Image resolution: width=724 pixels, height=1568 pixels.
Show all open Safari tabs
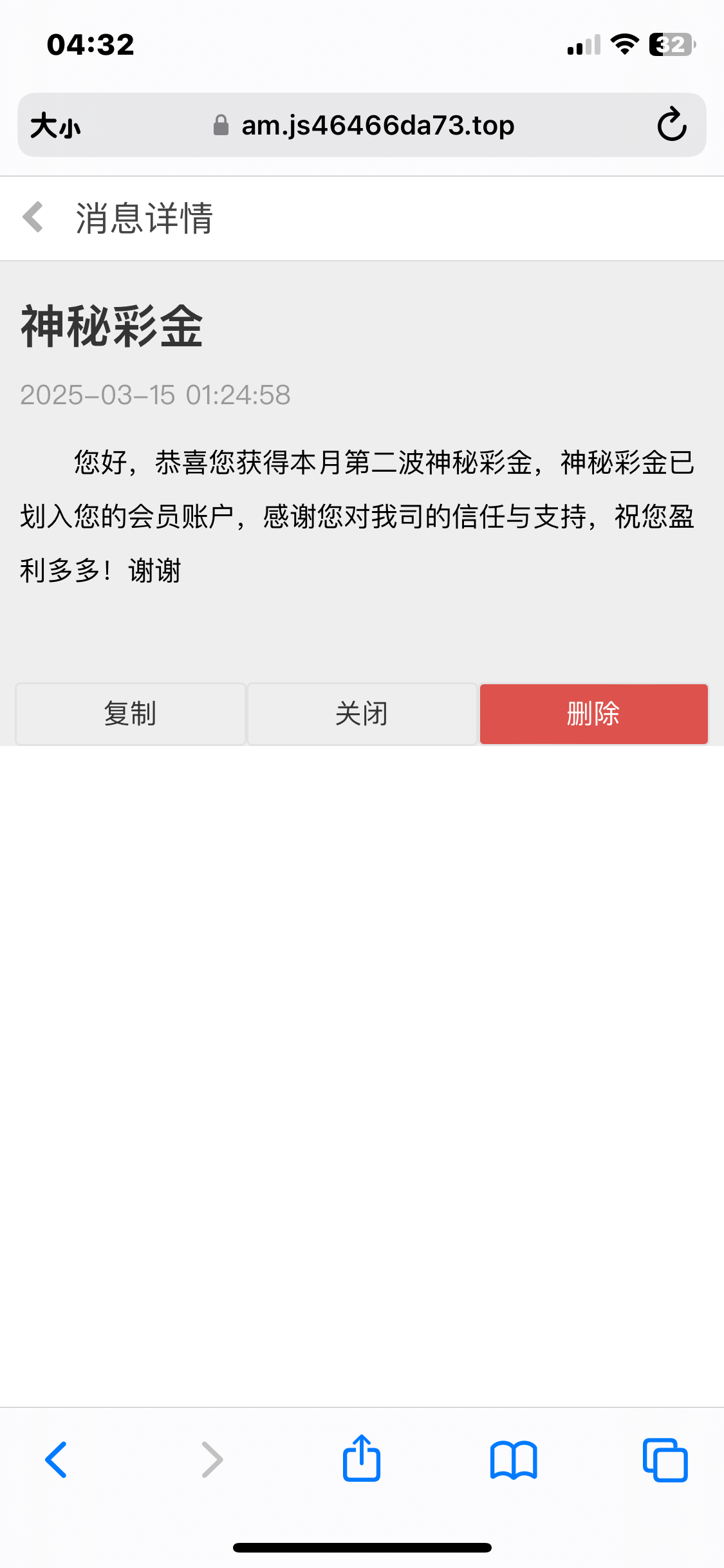coord(665,1460)
